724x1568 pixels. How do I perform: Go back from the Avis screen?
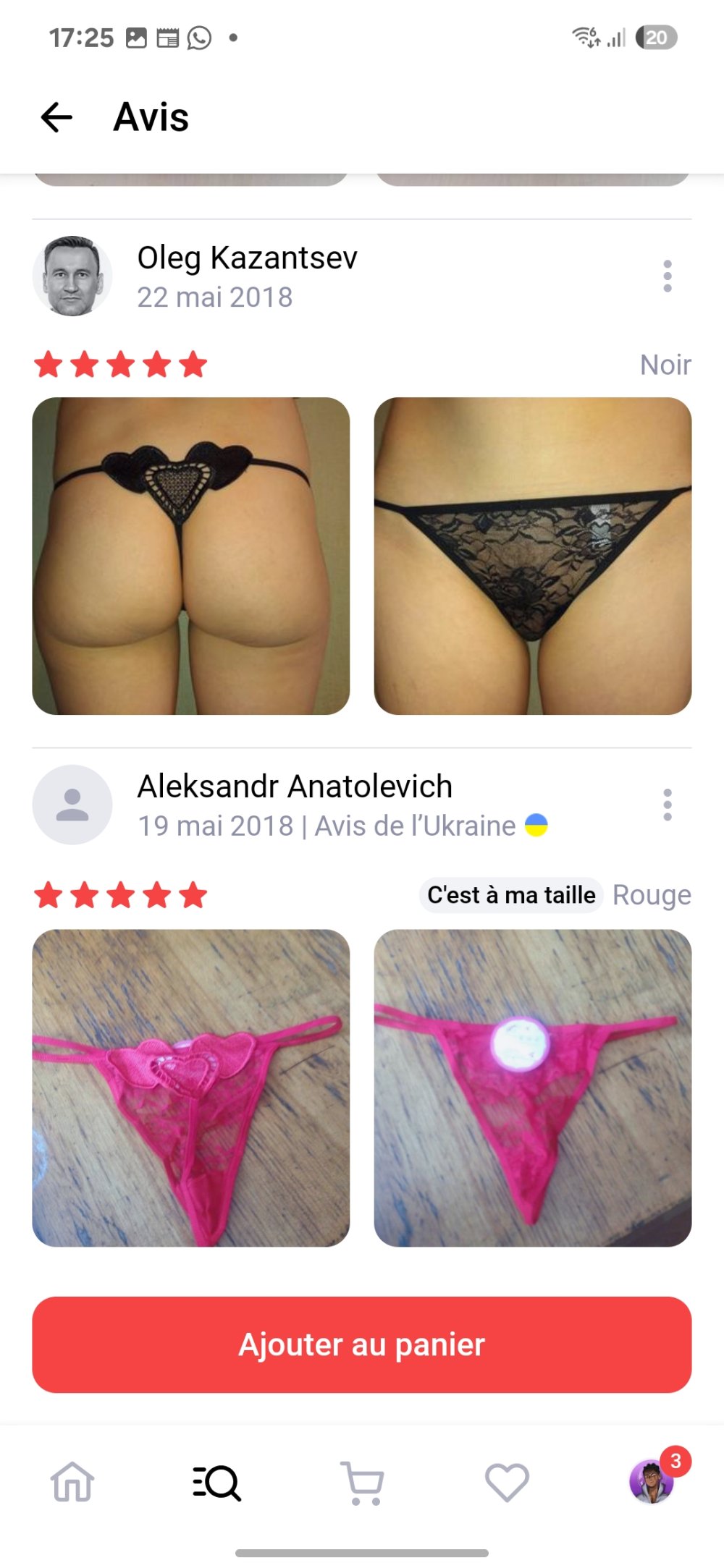[56, 117]
